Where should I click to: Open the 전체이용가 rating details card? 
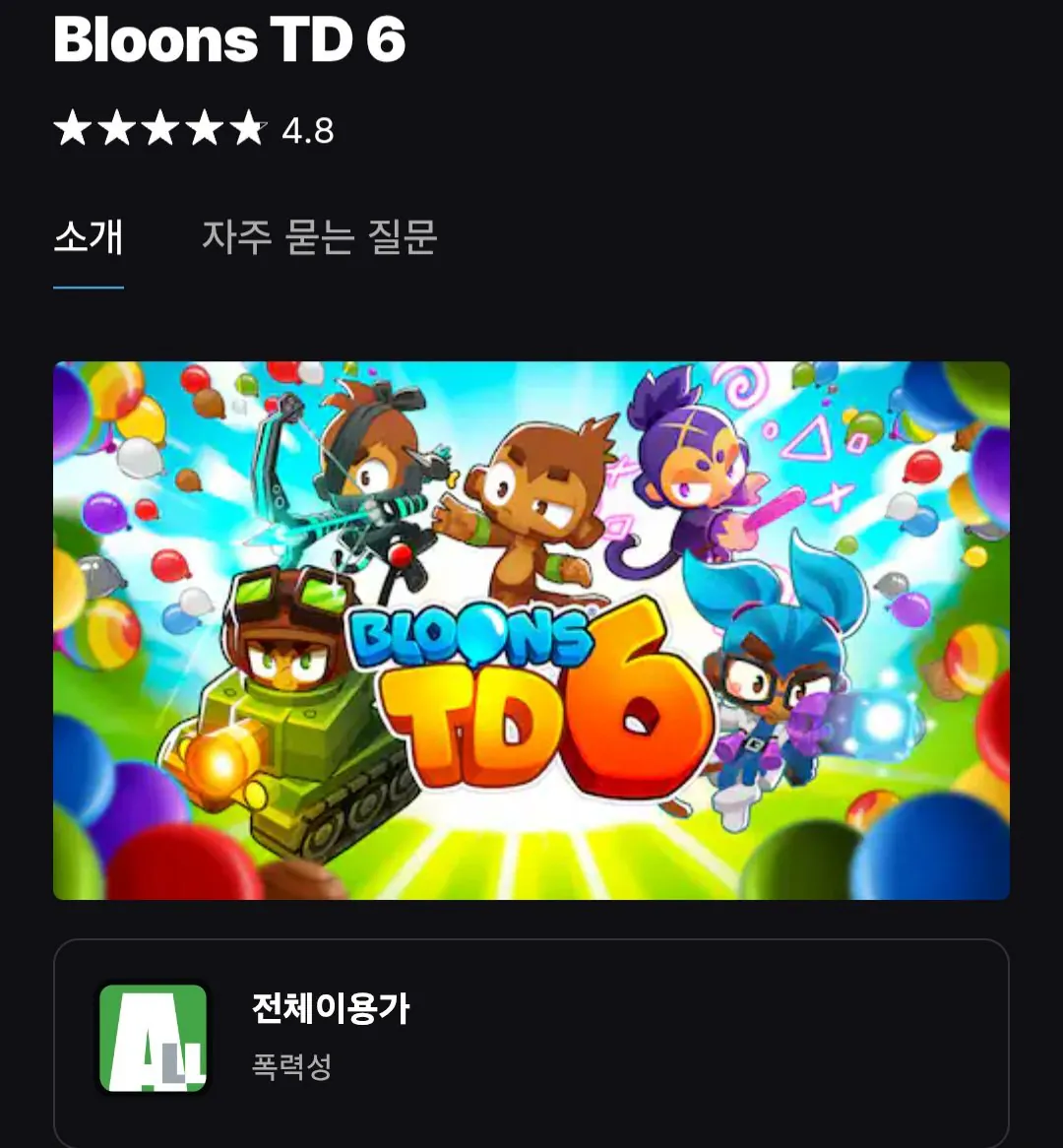[x=531, y=1040]
